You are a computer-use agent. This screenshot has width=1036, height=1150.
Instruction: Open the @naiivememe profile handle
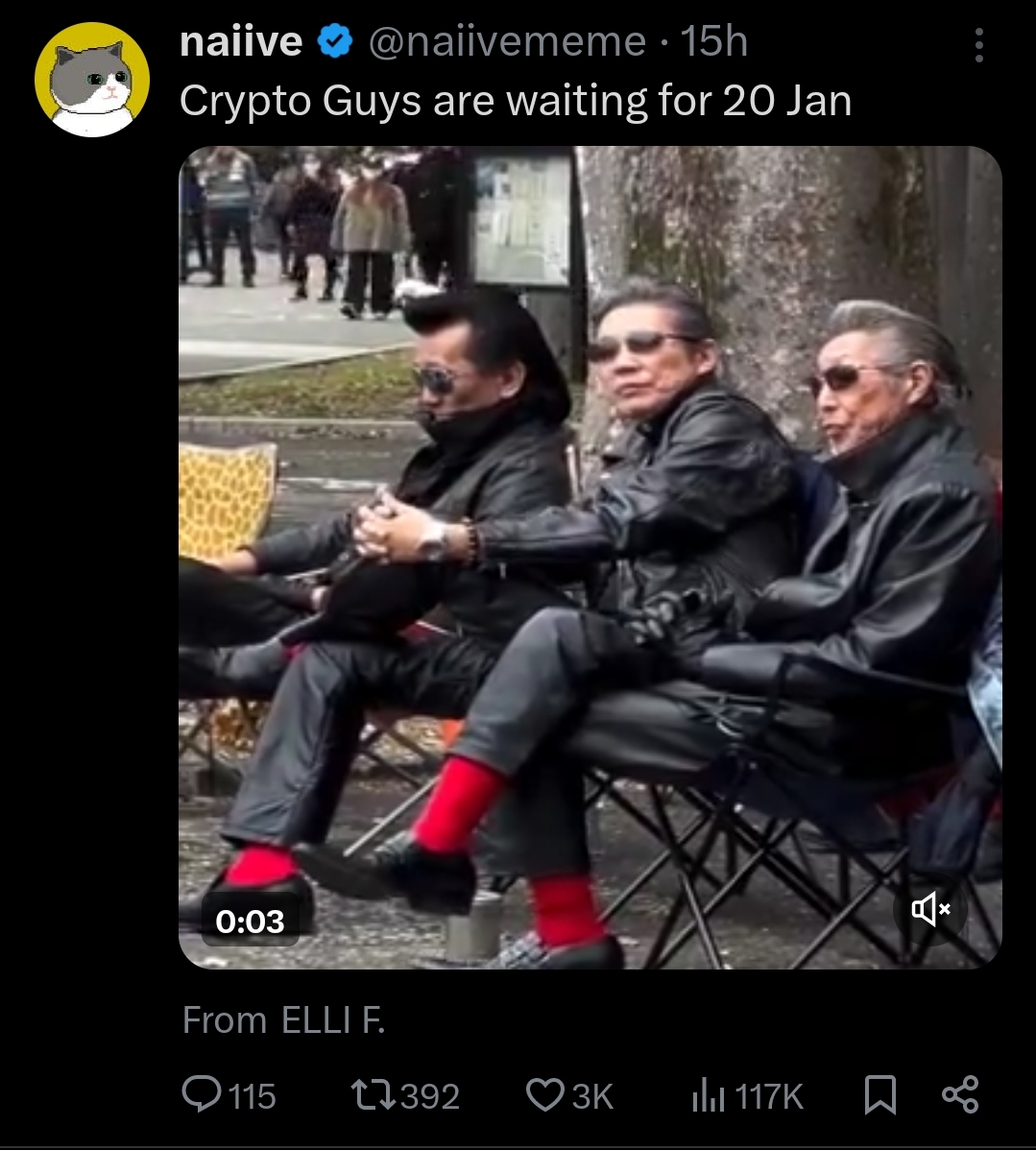507,42
